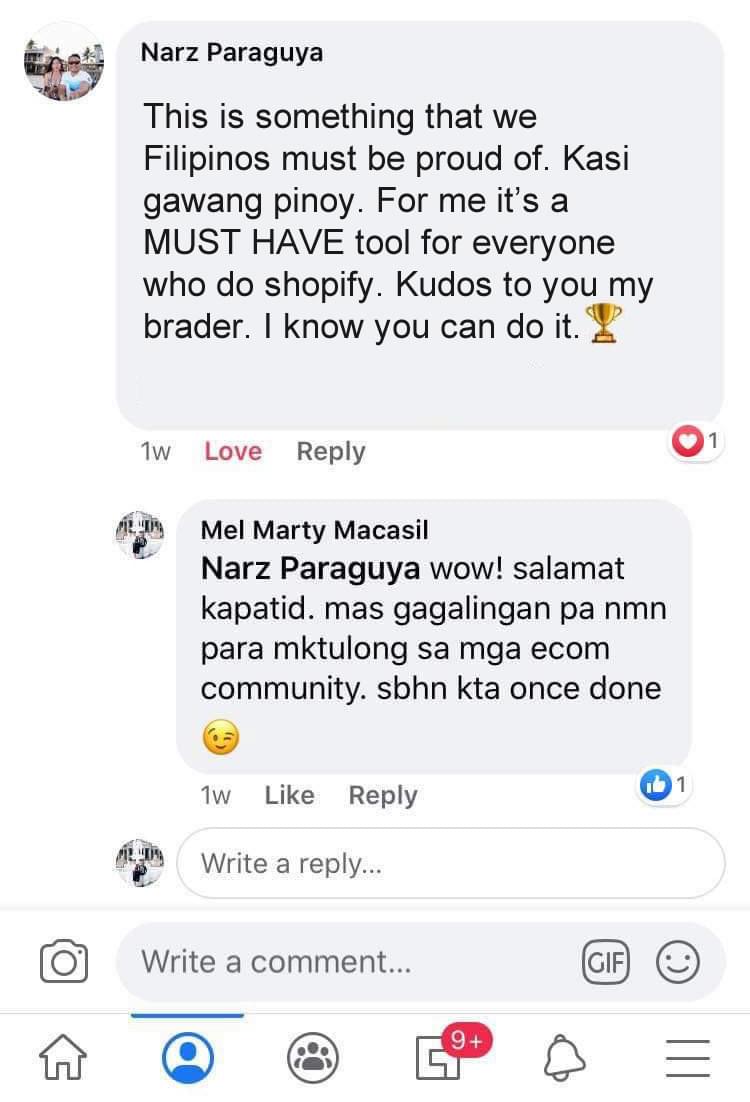Open the hamburger menu tab
Viewport: 750px width, 1102px height.
(x=687, y=1057)
